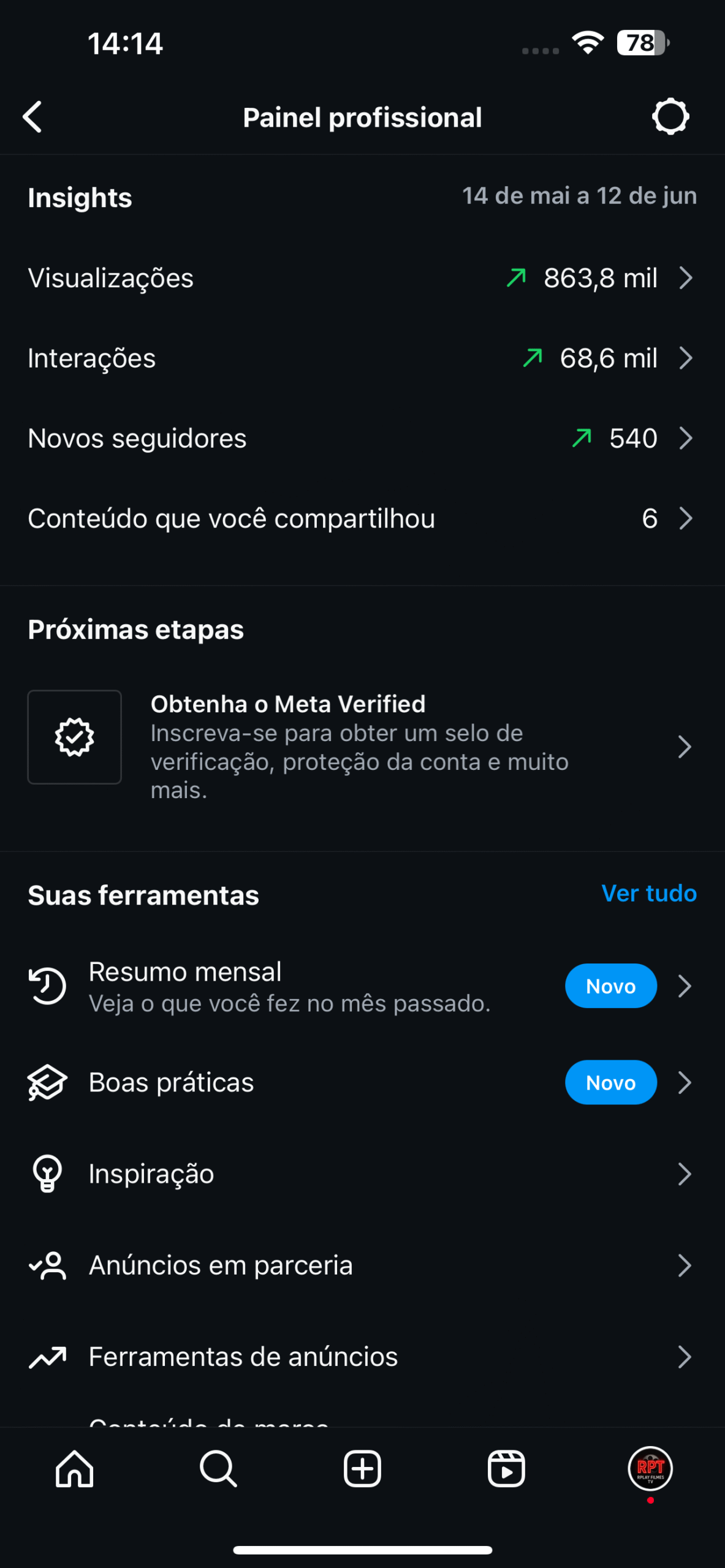
Task: Open Boas práticas
Action: pos(362,1082)
